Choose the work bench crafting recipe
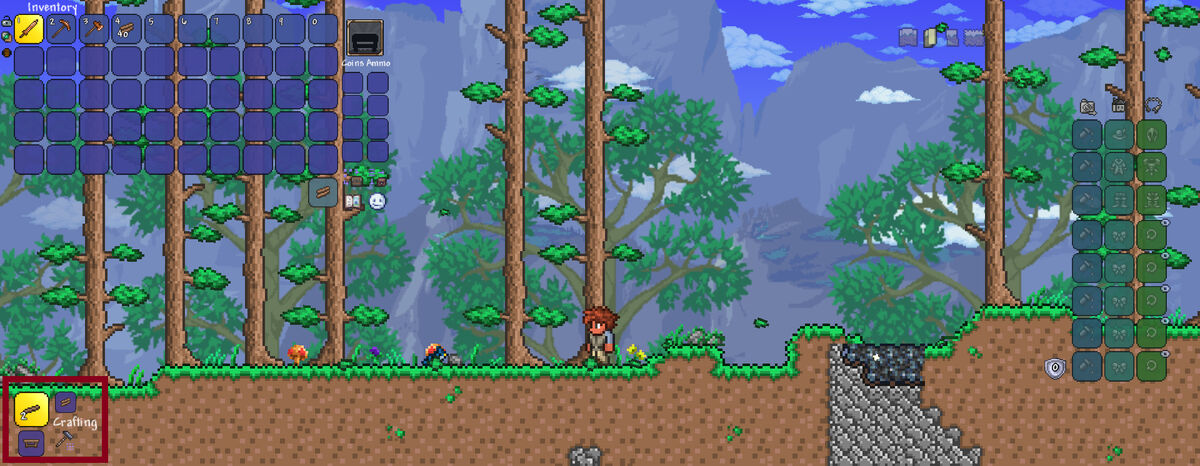Screen dimensions: 1200x466 pyautogui.click(x=31, y=442)
